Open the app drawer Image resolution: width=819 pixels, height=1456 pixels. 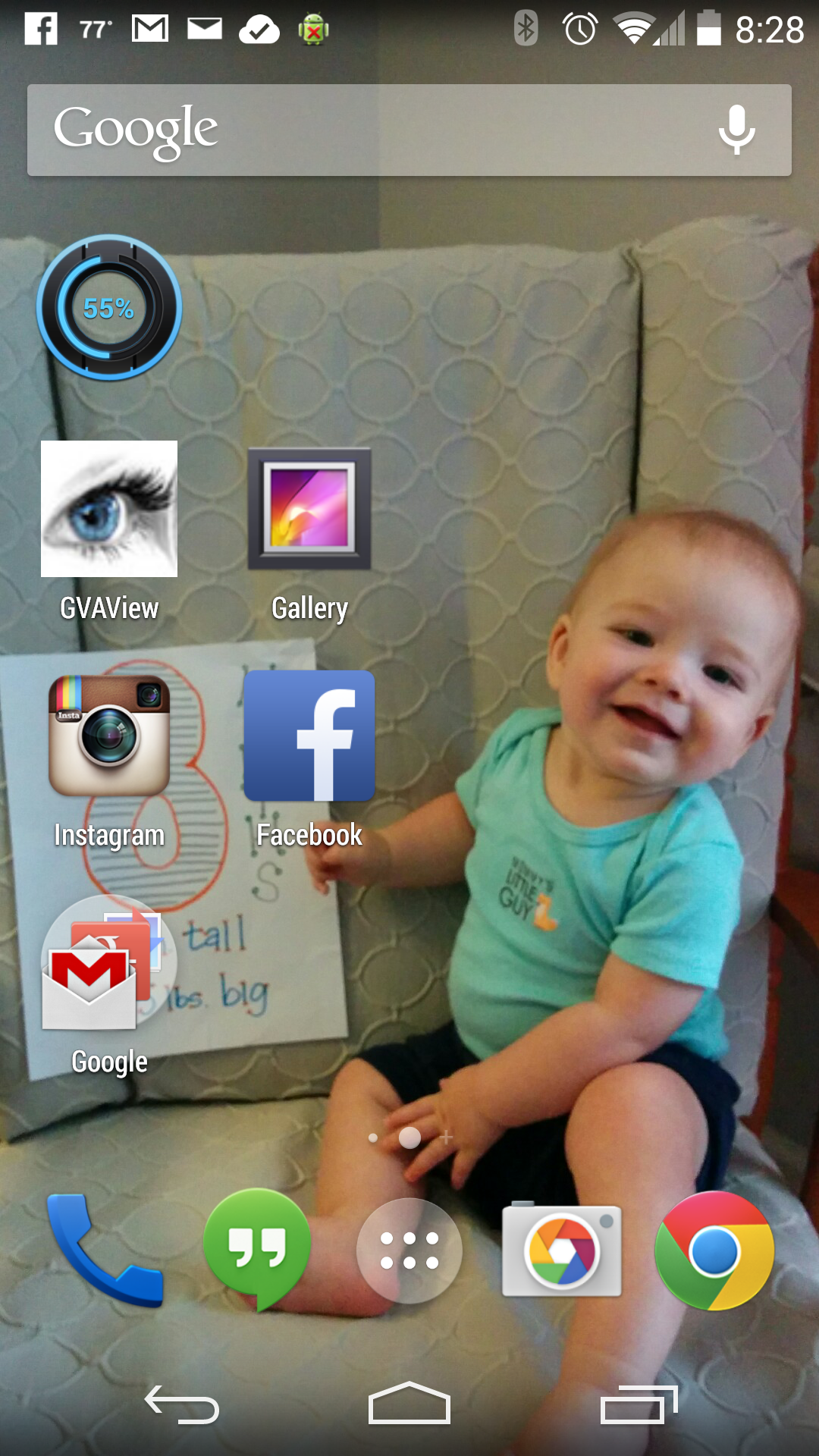(409, 1250)
